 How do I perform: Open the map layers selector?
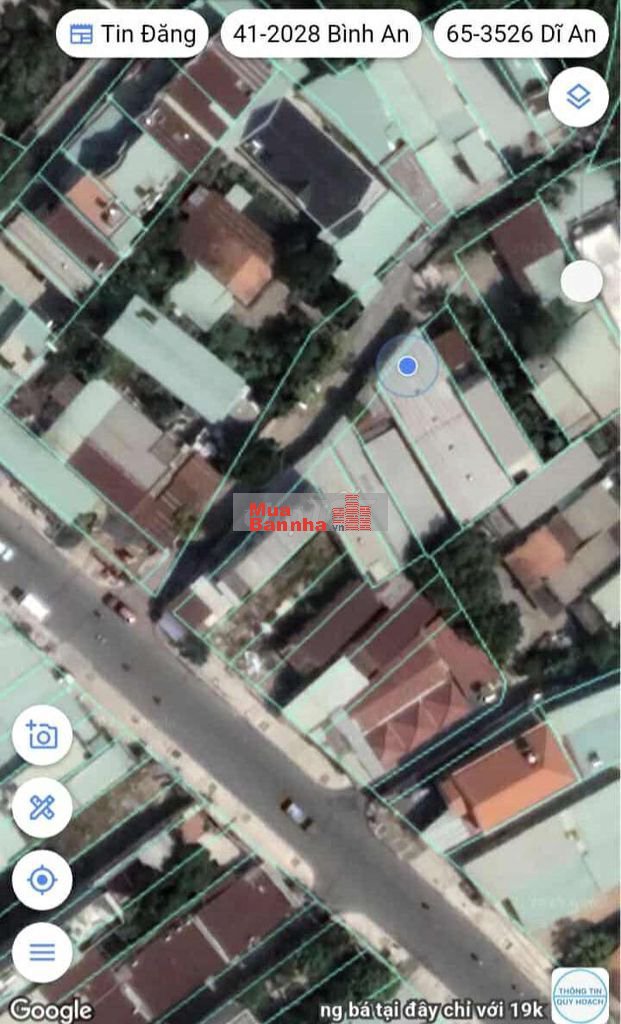pyautogui.click(x=578, y=97)
